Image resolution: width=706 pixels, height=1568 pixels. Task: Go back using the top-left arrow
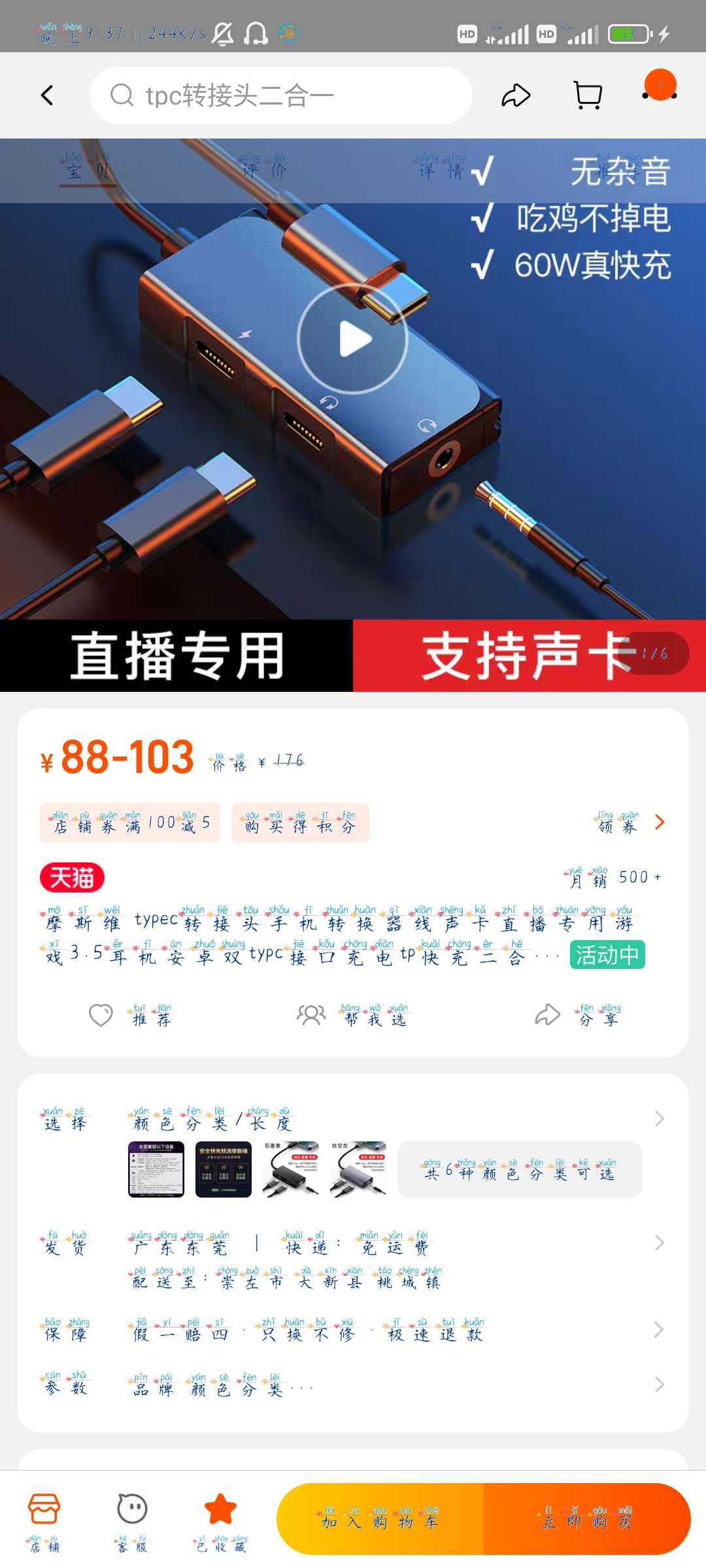[x=47, y=95]
